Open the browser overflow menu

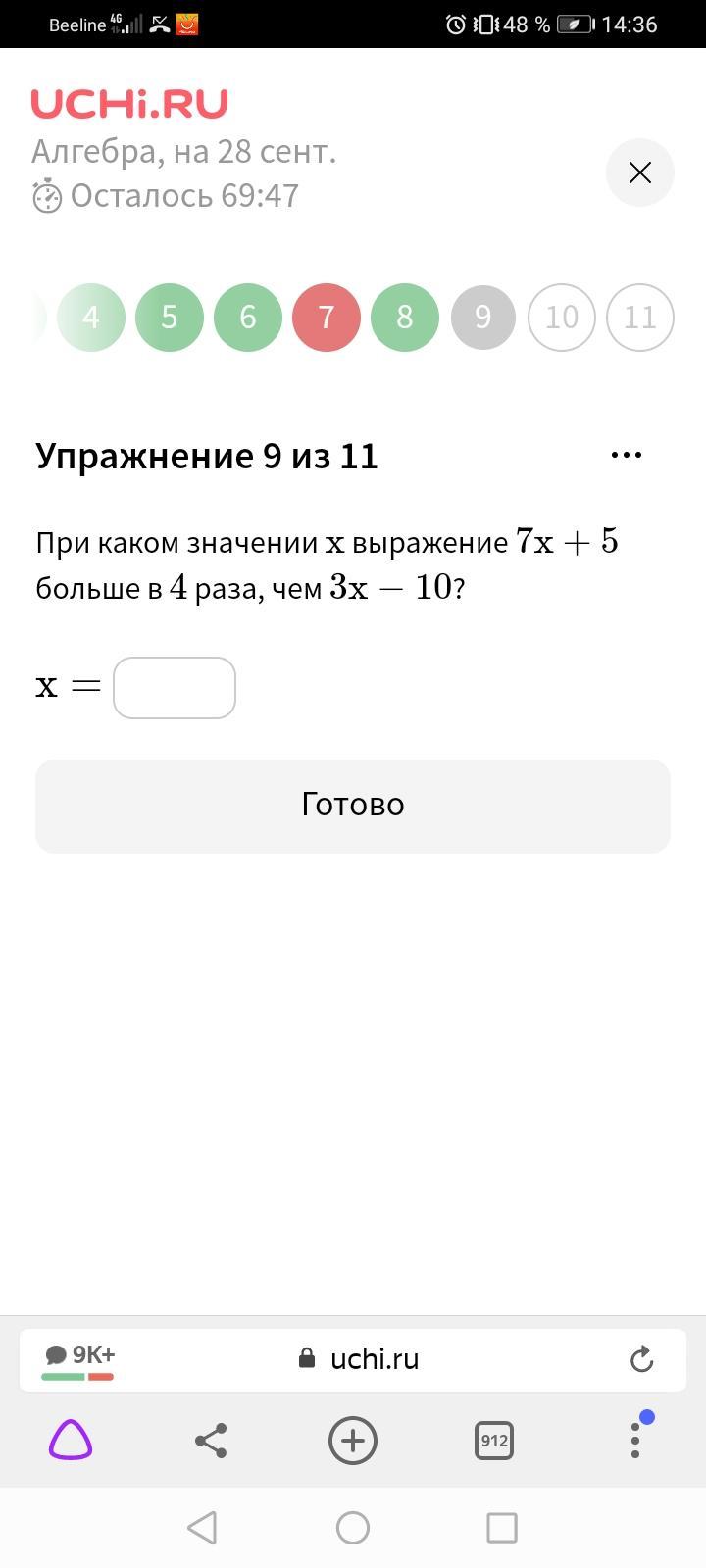click(635, 1441)
